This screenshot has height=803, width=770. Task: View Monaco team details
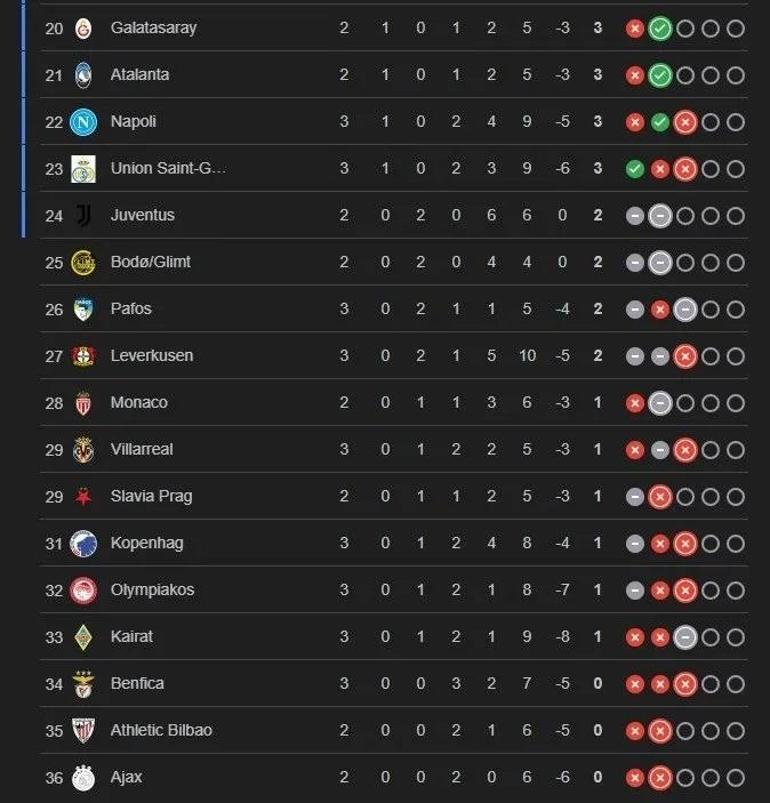tap(139, 403)
